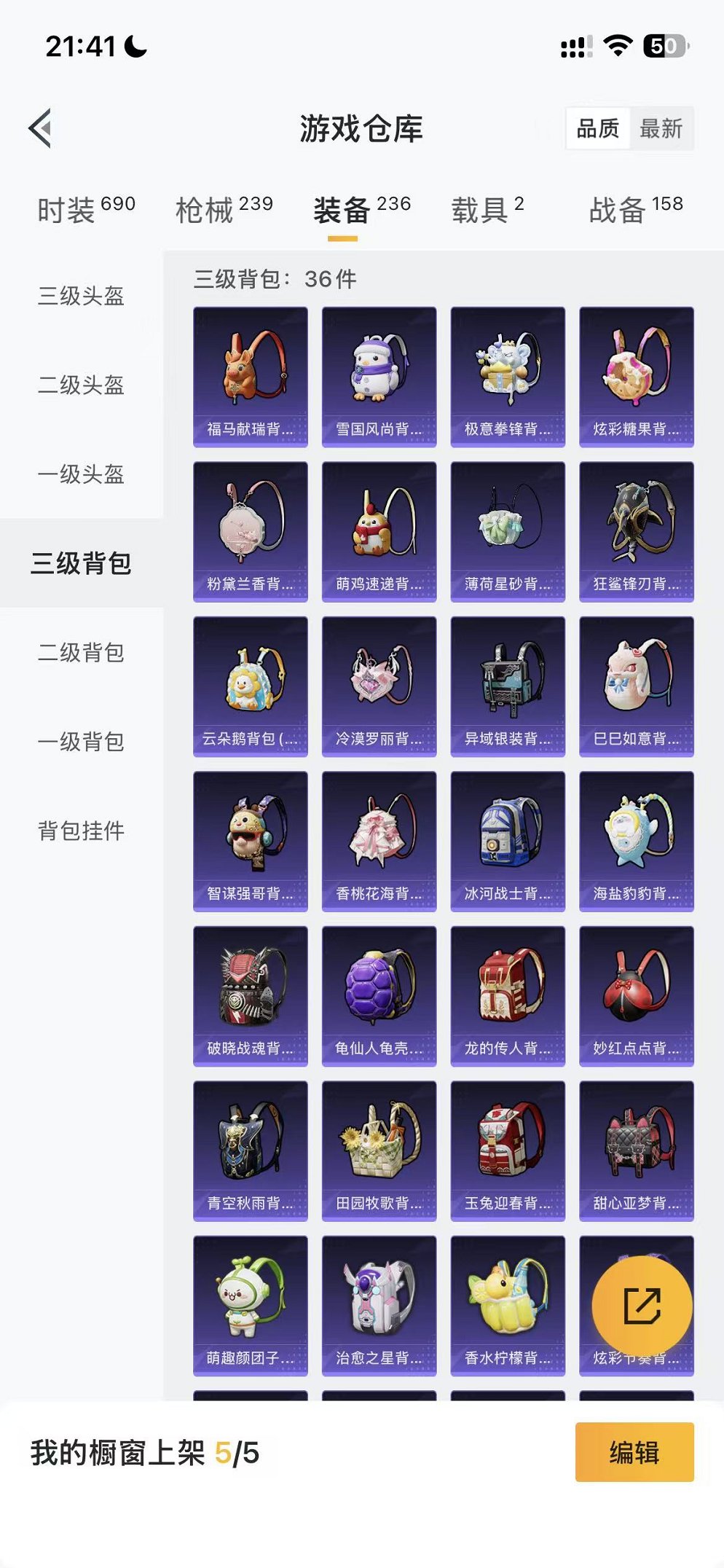724x1568 pixels.
Task: Open the 冰河战士背包 item details
Action: 506,833
